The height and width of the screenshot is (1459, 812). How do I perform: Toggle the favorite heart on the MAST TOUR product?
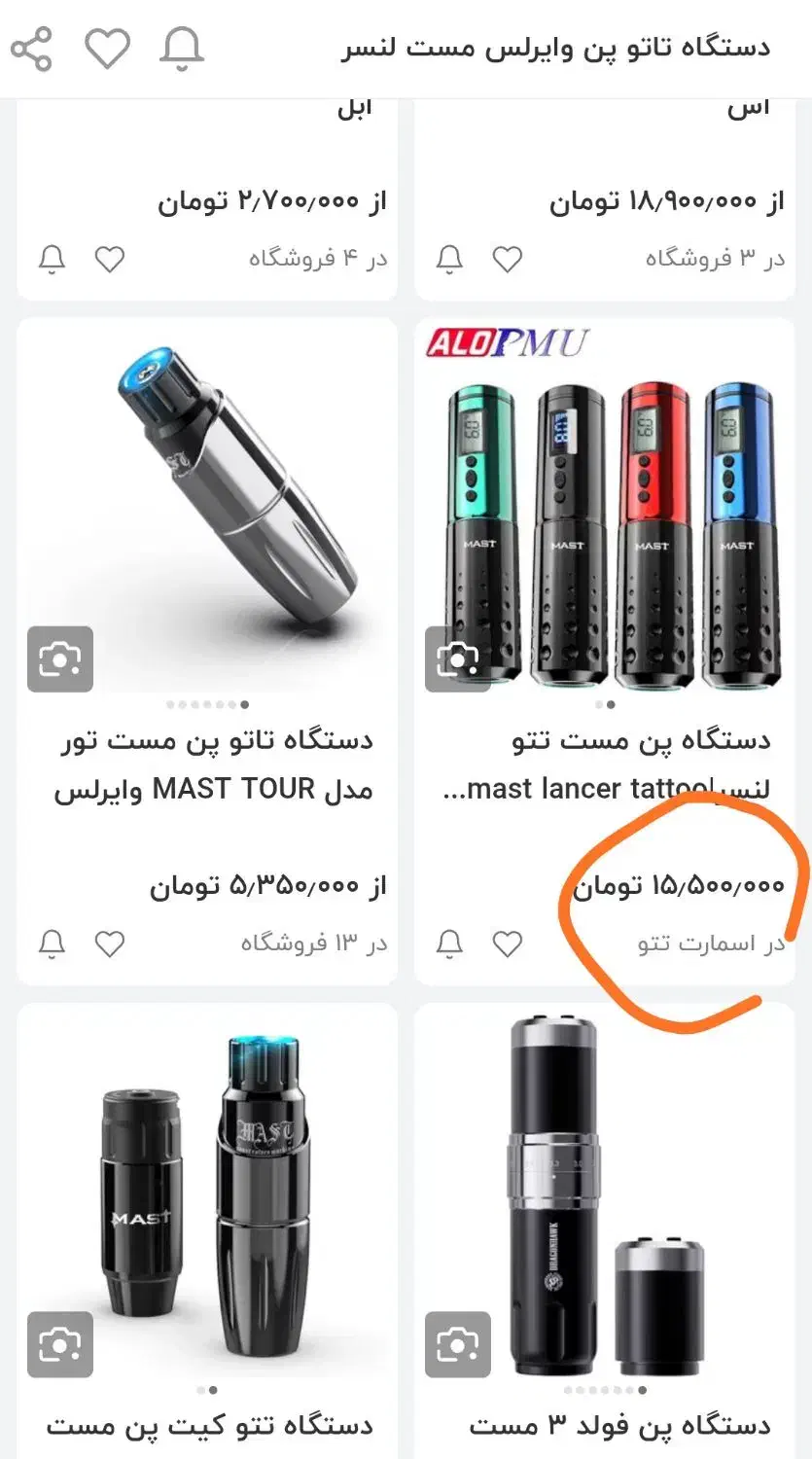pos(109,943)
